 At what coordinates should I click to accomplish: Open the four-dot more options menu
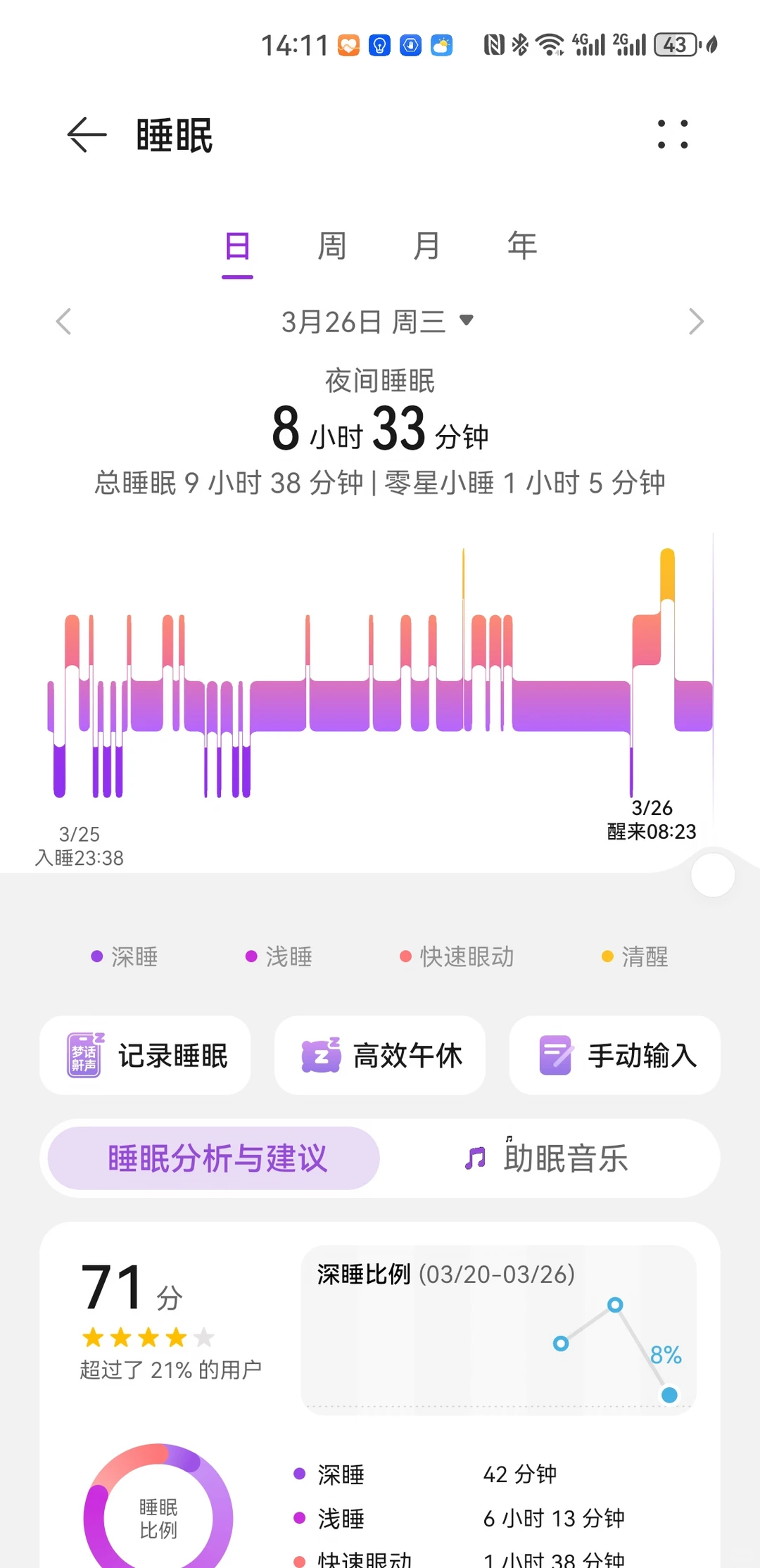tap(672, 134)
